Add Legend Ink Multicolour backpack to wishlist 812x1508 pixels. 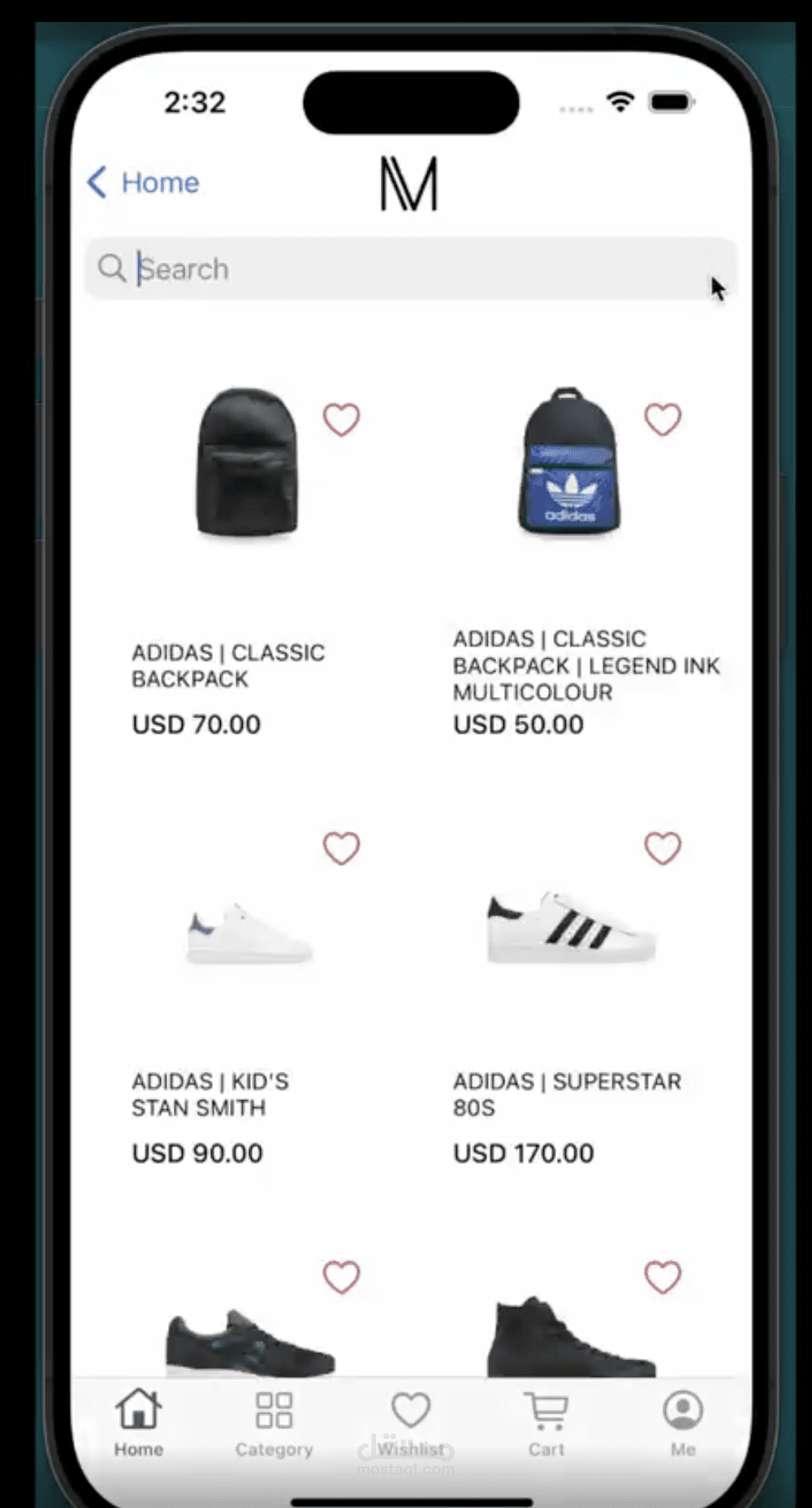click(663, 420)
